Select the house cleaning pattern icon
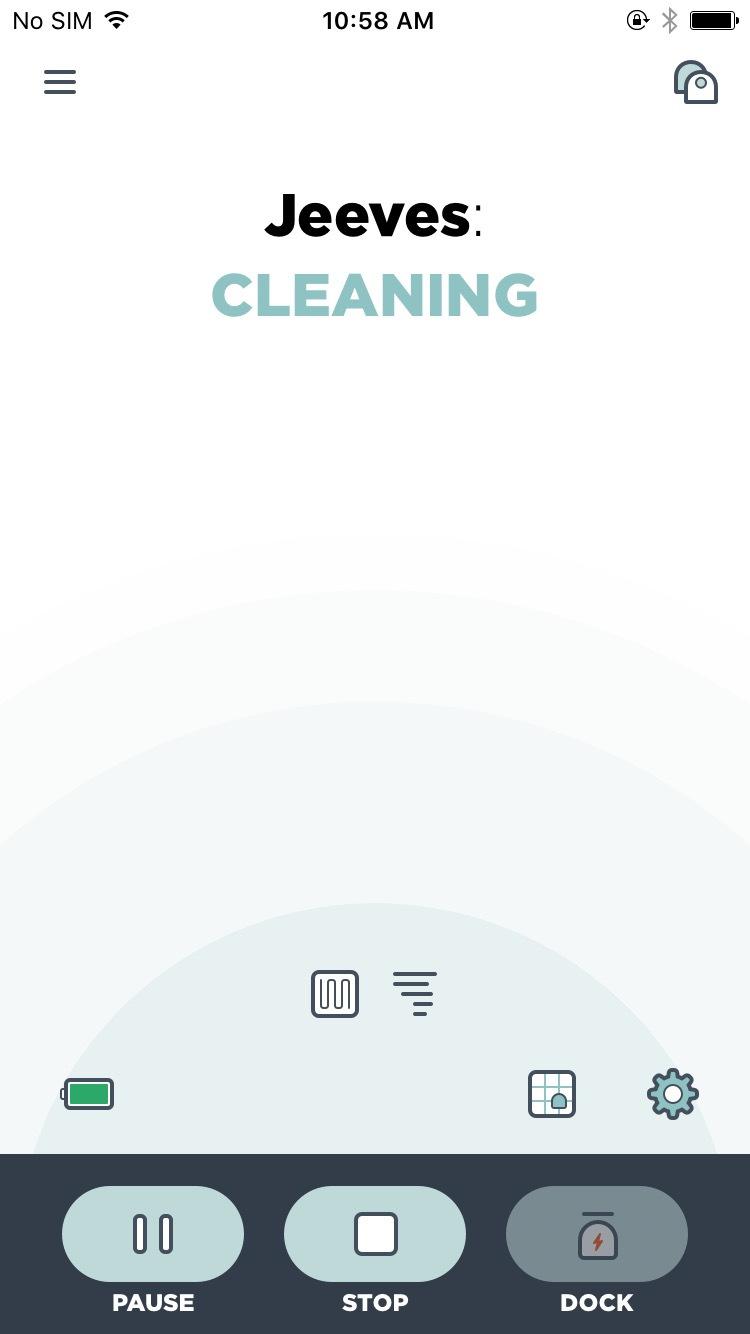Screen dimensions: 750x1334 335,994
